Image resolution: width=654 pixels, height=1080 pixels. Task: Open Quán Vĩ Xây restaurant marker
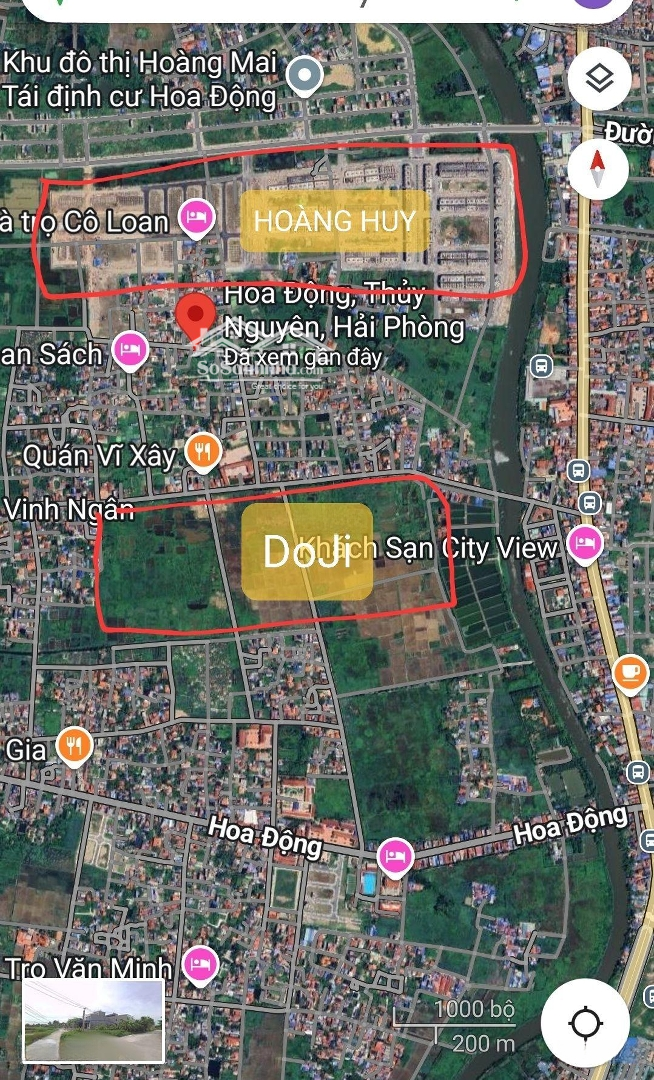[203, 454]
